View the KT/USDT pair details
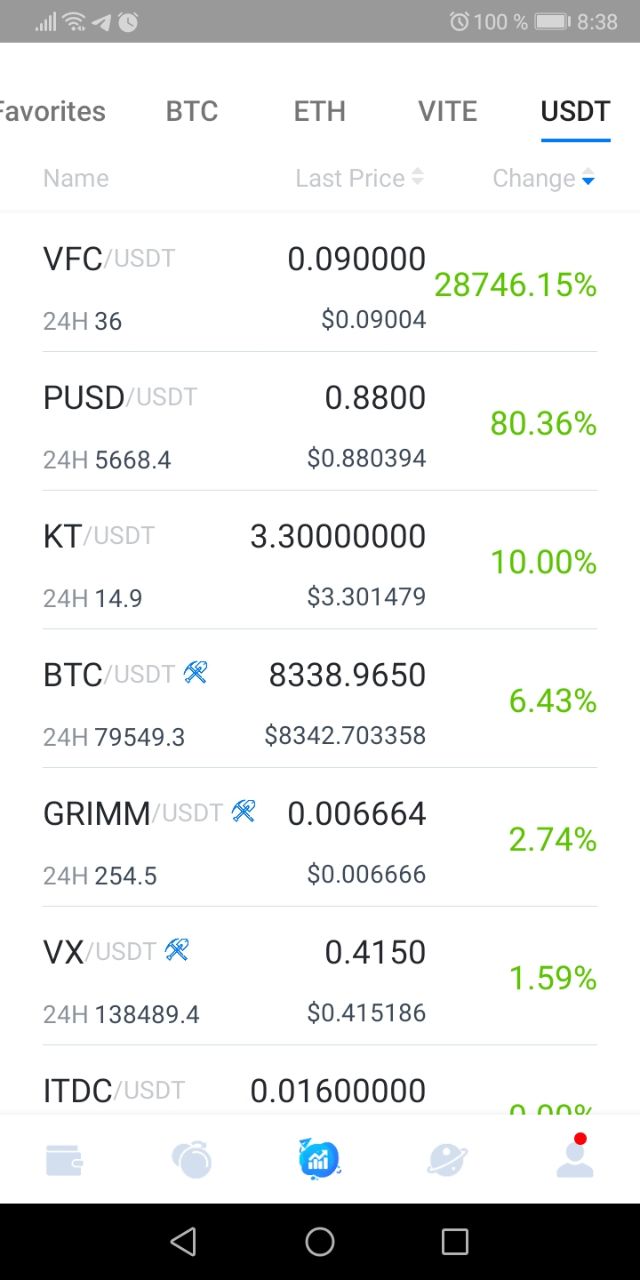640x1280 pixels. pyautogui.click(x=320, y=560)
